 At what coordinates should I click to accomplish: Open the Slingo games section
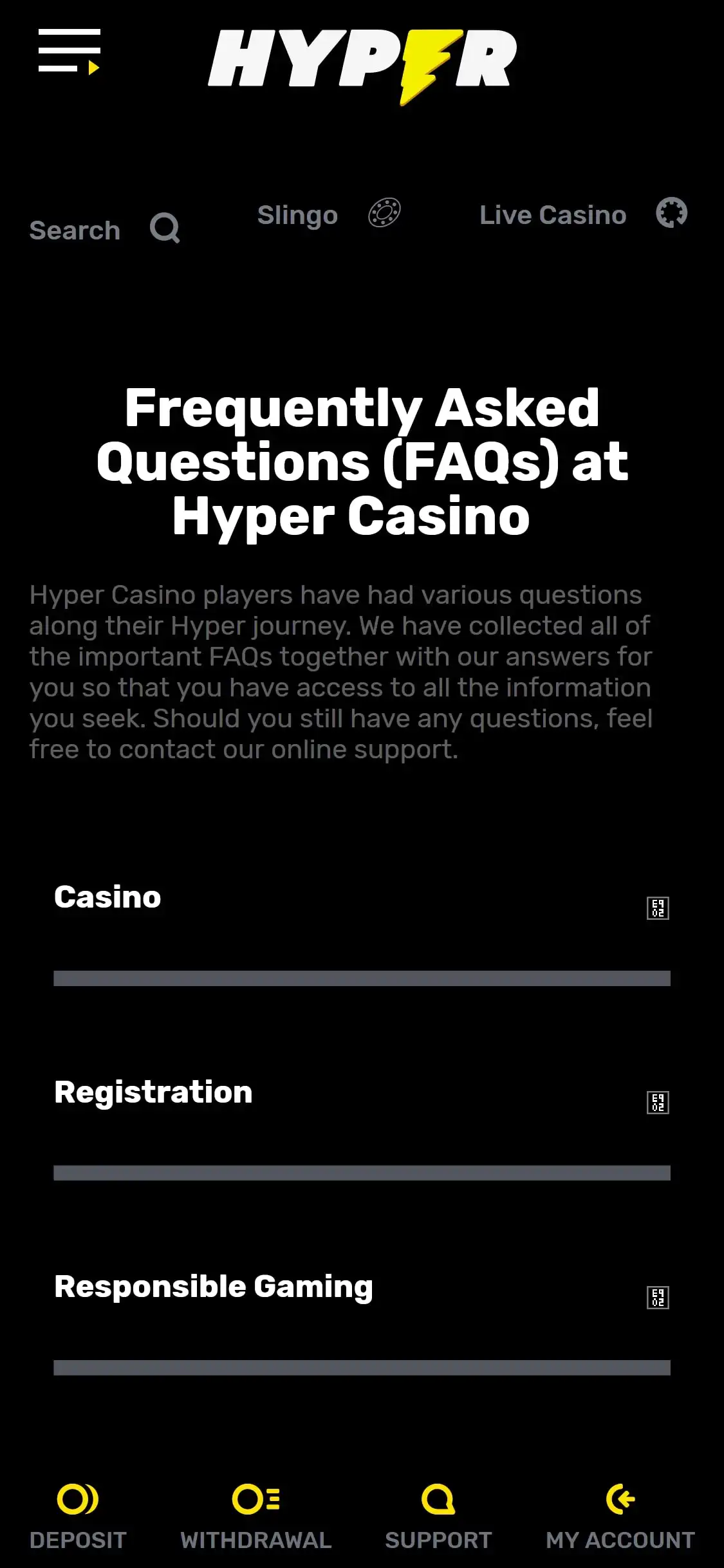pyautogui.click(x=328, y=215)
